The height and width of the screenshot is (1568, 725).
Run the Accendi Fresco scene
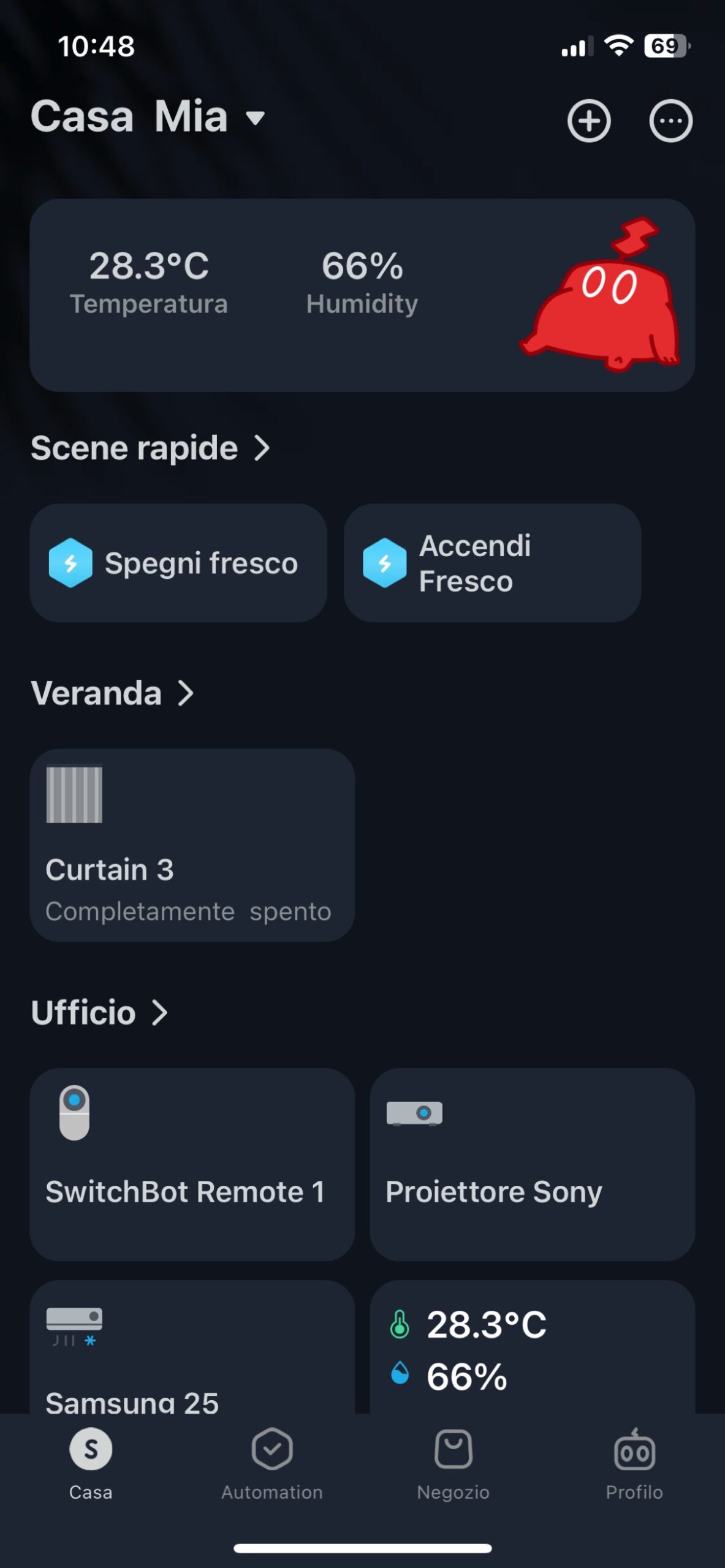pyautogui.click(x=492, y=563)
